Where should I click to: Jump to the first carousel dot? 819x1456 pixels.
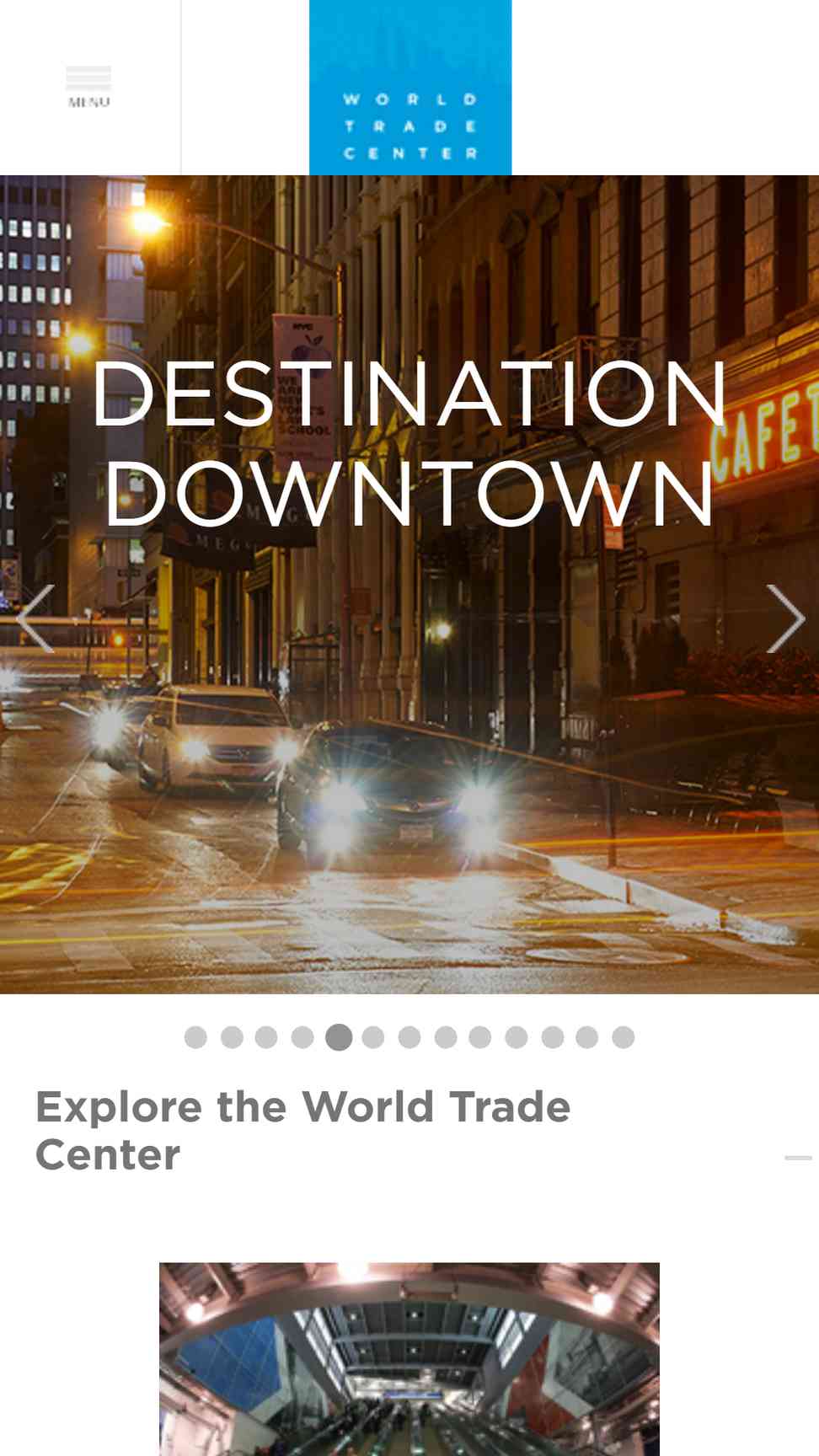[x=195, y=1037]
